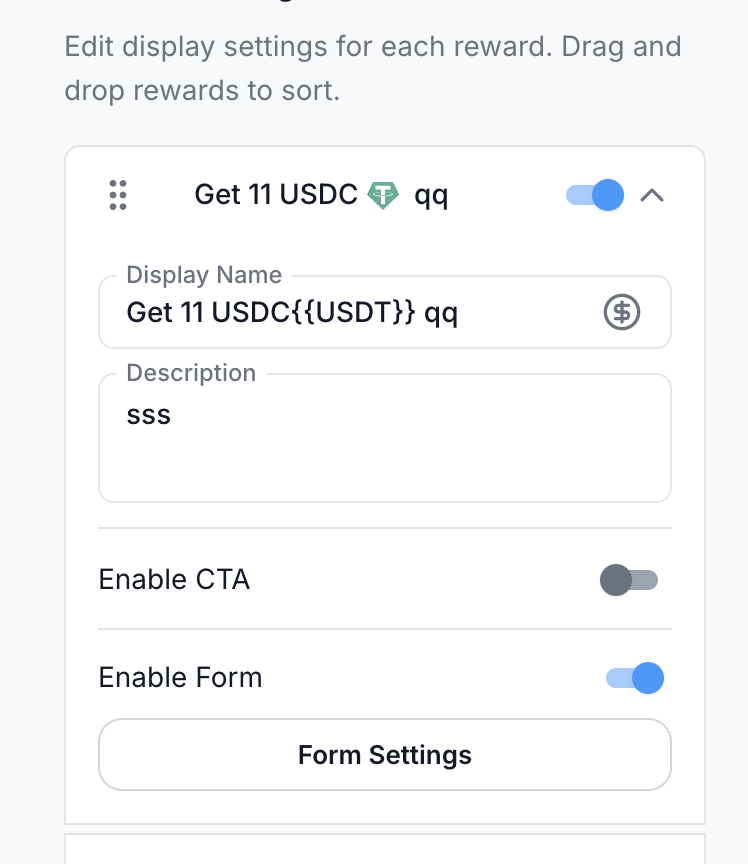Open the dollar token icon in Display Name
This screenshot has width=748, height=864.
622,312
